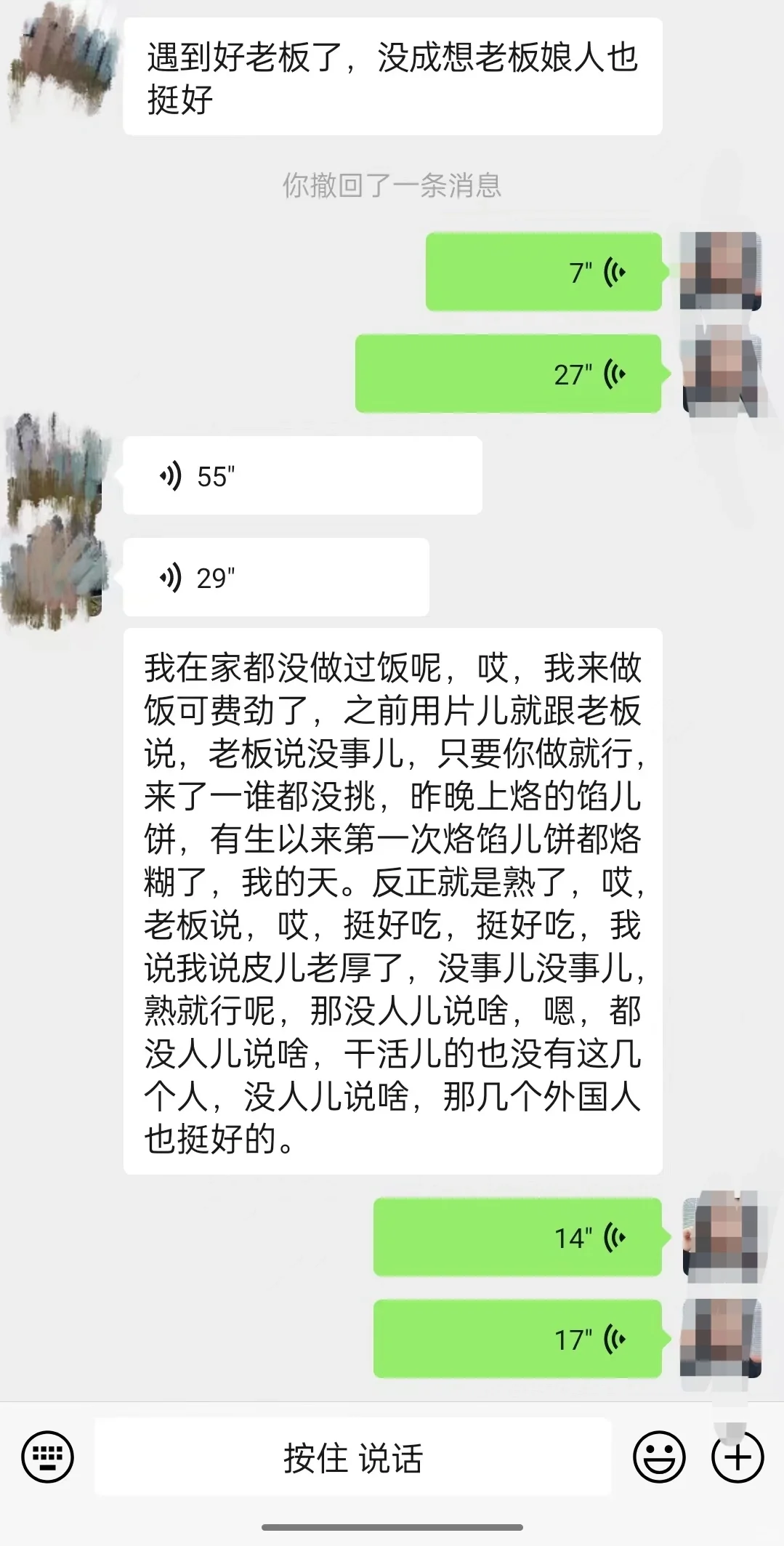Viewport: 784px width, 1546px height.
Task: Play the sent 17-second voice message
Action: point(517,1339)
